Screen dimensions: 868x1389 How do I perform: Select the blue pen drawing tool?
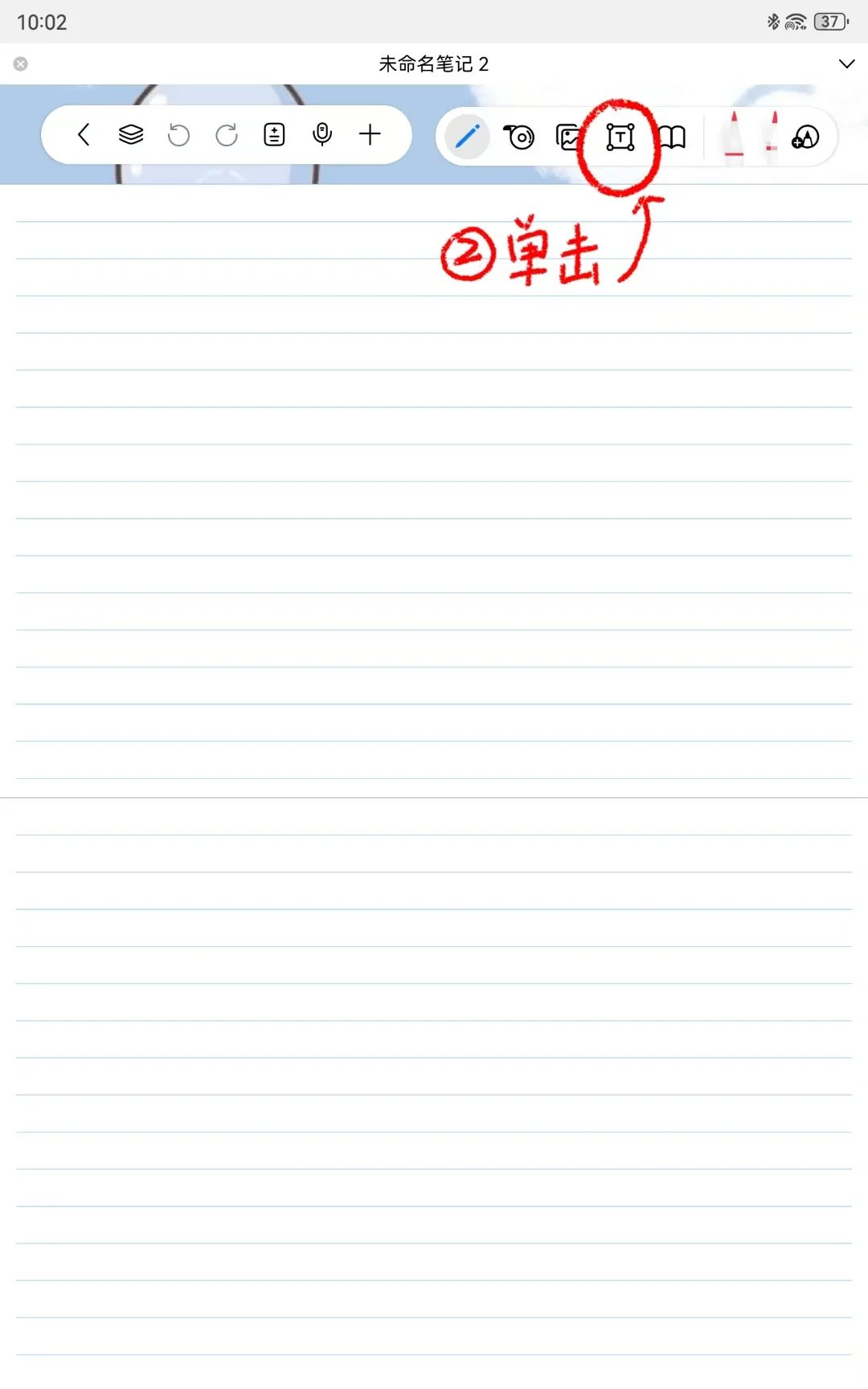tap(467, 137)
